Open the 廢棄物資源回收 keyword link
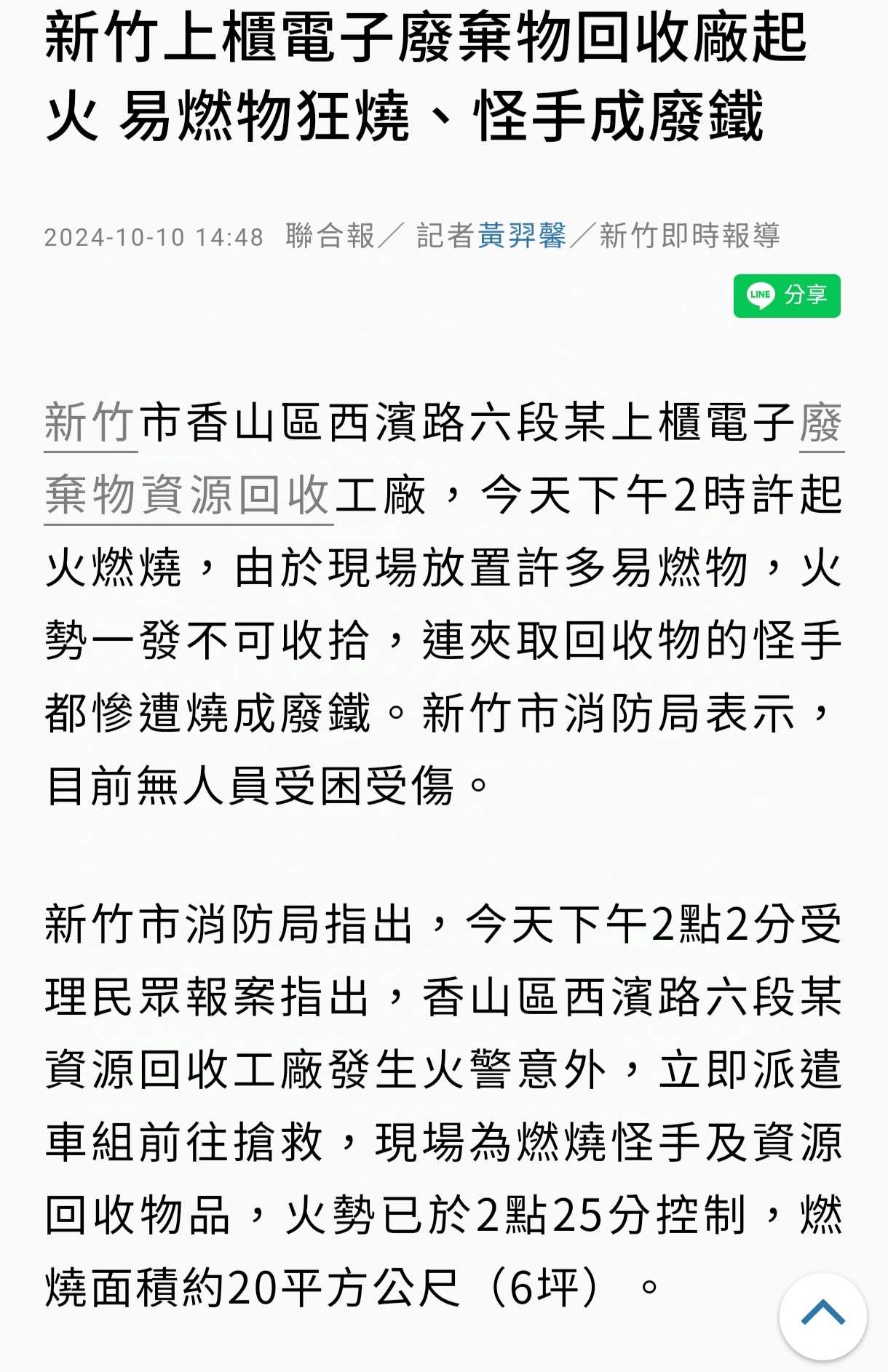This screenshot has height=1372, width=888. tap(188, 495)
